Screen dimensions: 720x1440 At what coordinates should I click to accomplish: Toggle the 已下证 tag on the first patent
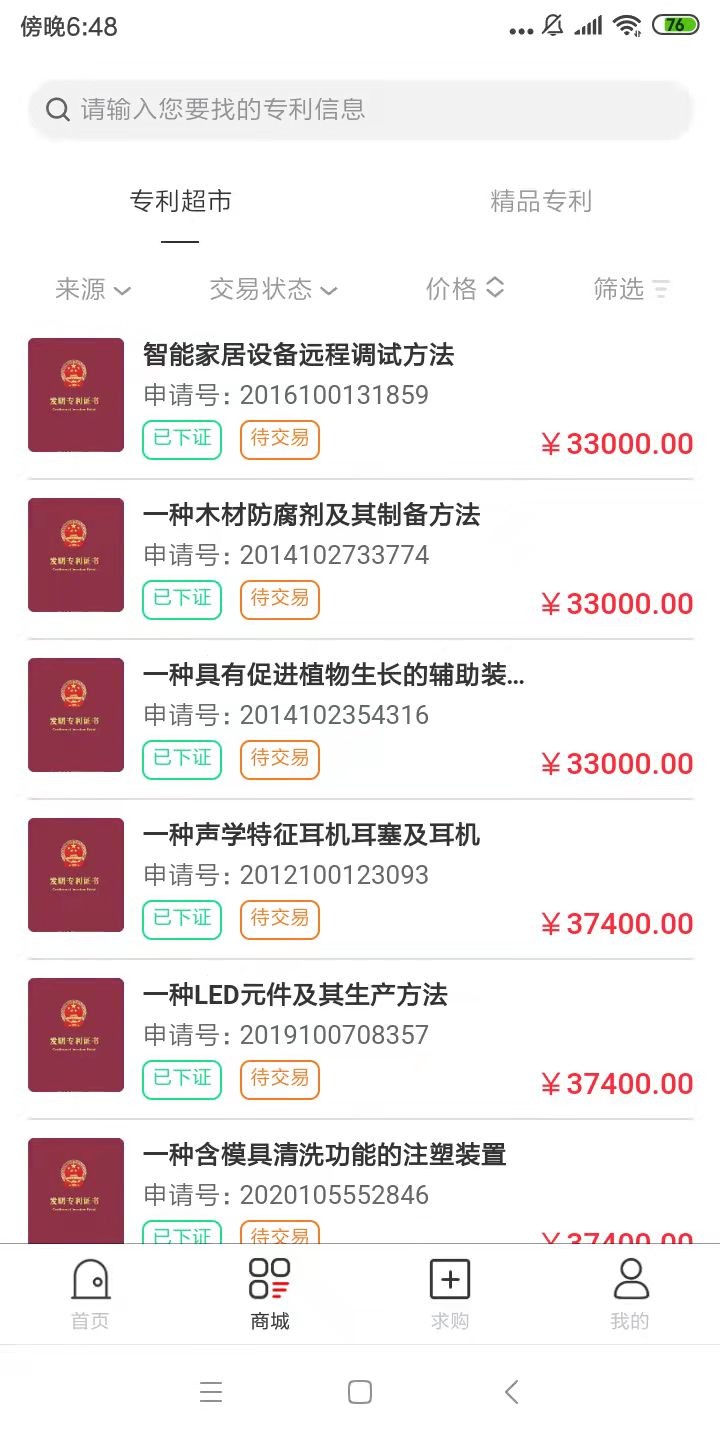(181, 440)
